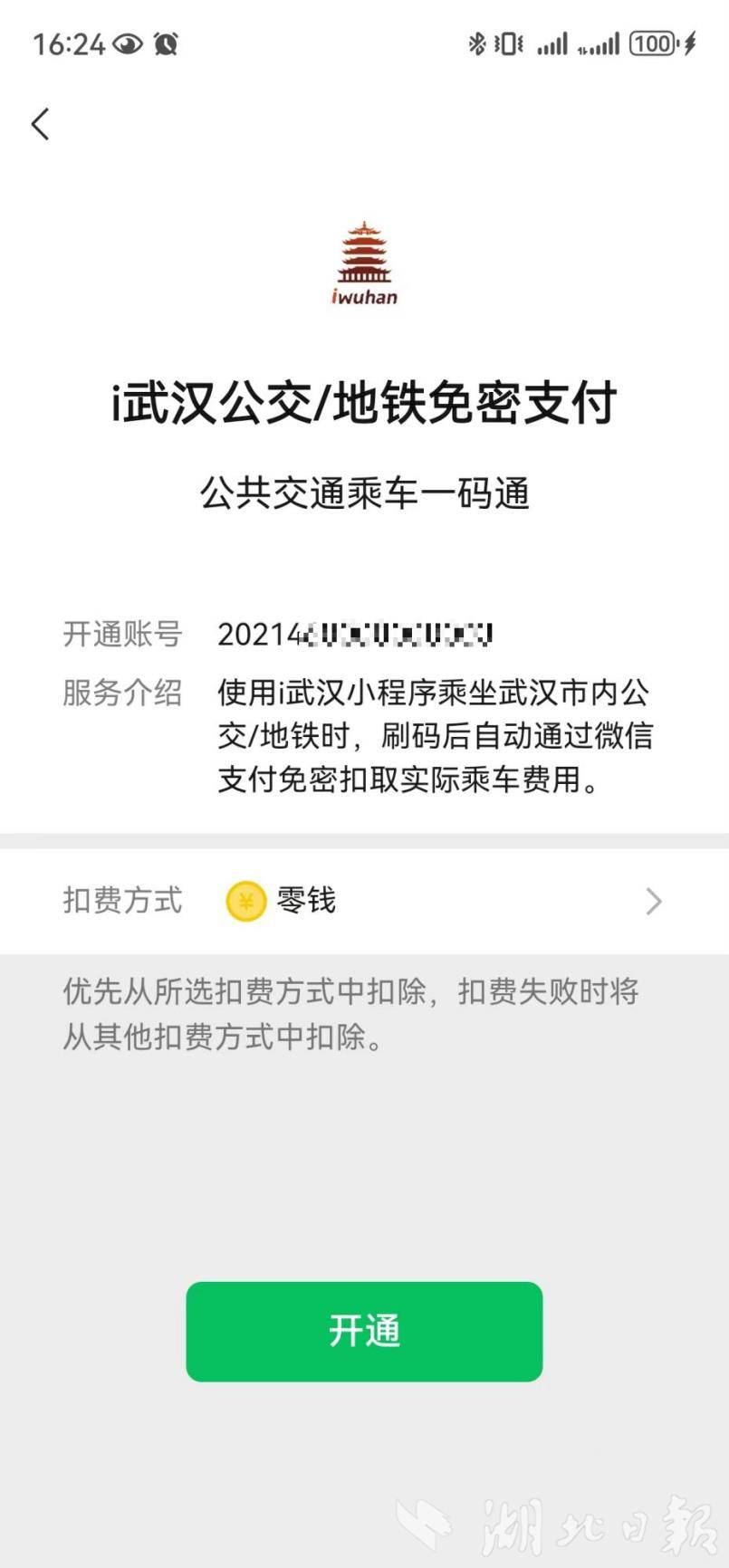Open the 扣费方式 零钱 payment method row

(364, 901)
